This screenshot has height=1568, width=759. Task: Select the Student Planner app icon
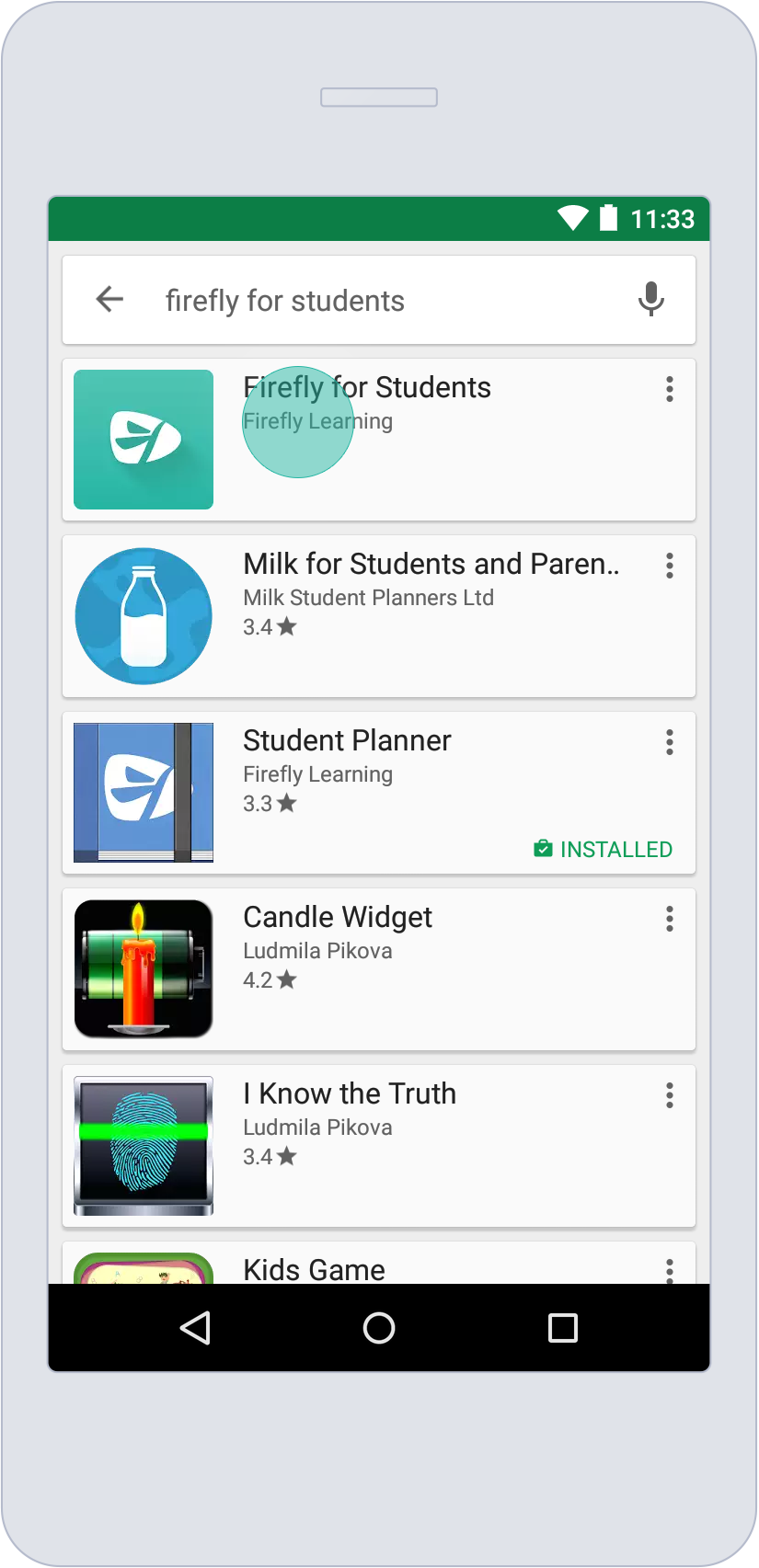[x=143, y=792]
